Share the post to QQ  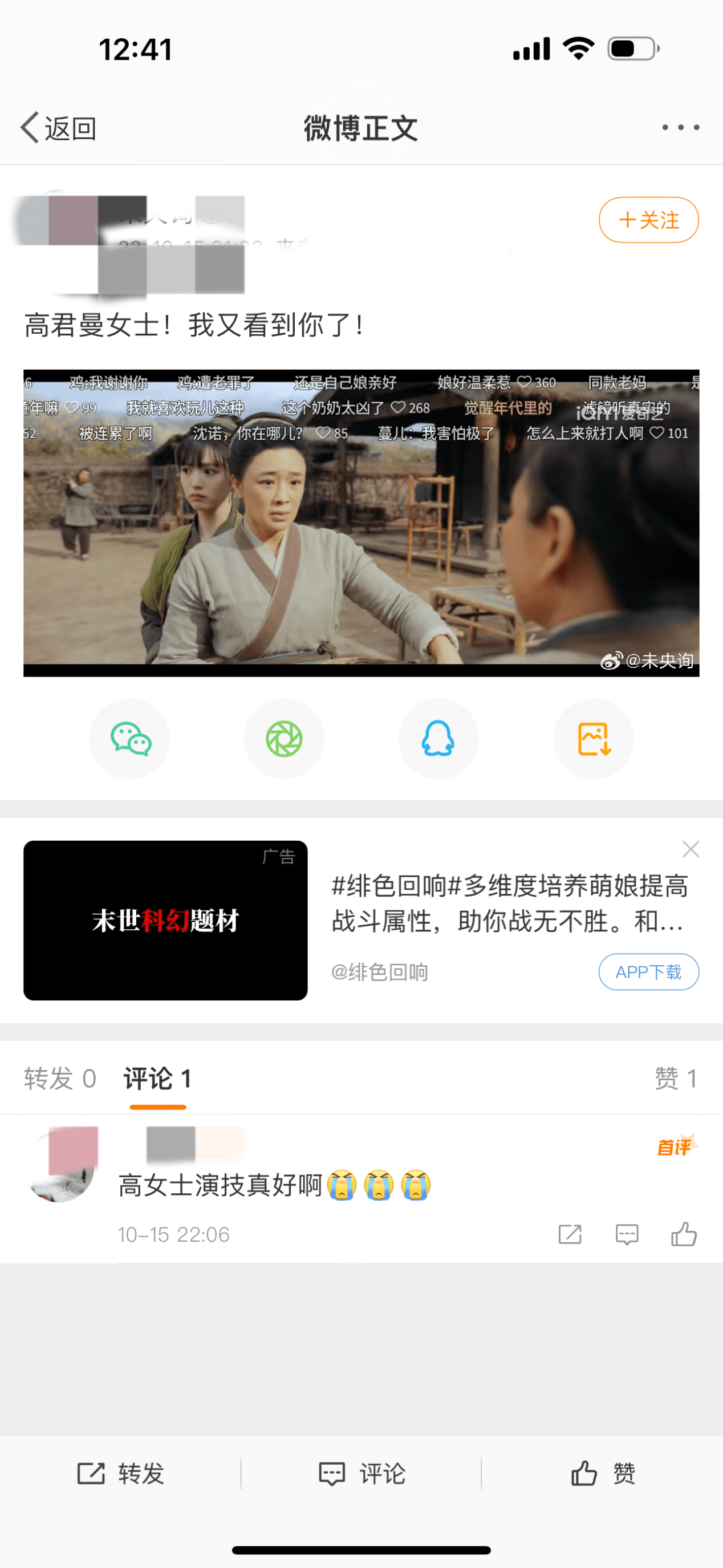coord(438,738)
